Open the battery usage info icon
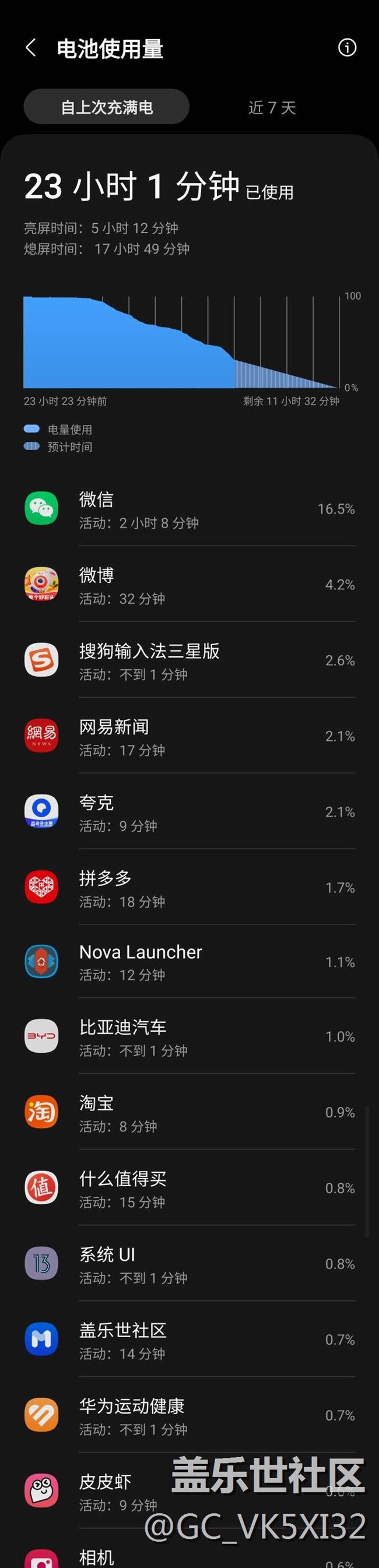 [348, 48]
